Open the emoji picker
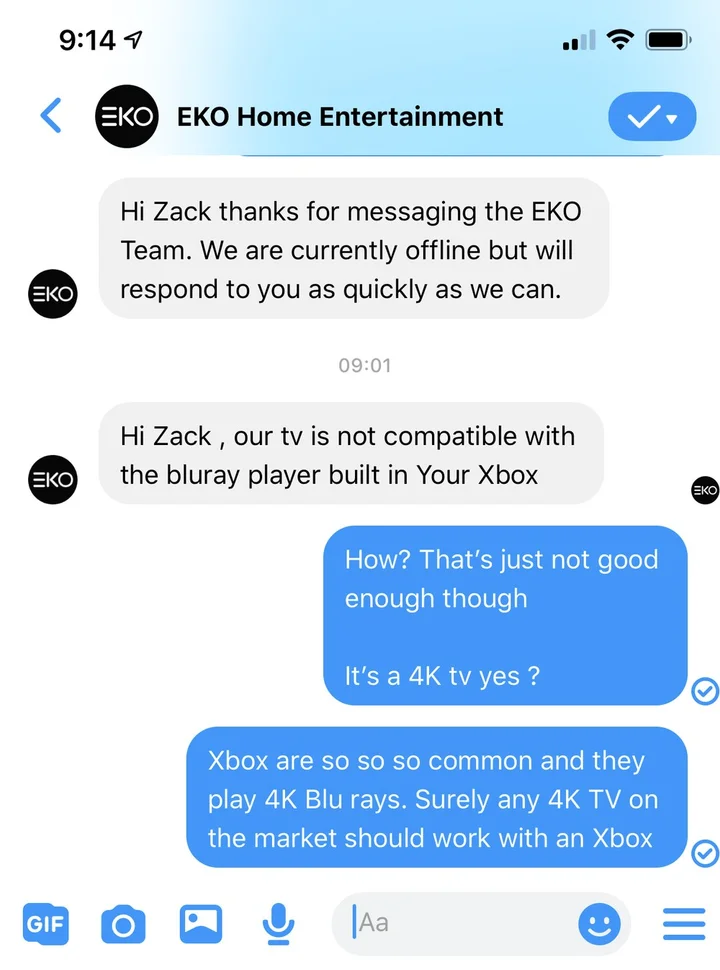The width and height of the screenshot is (720, 970). tap(600, 924)
